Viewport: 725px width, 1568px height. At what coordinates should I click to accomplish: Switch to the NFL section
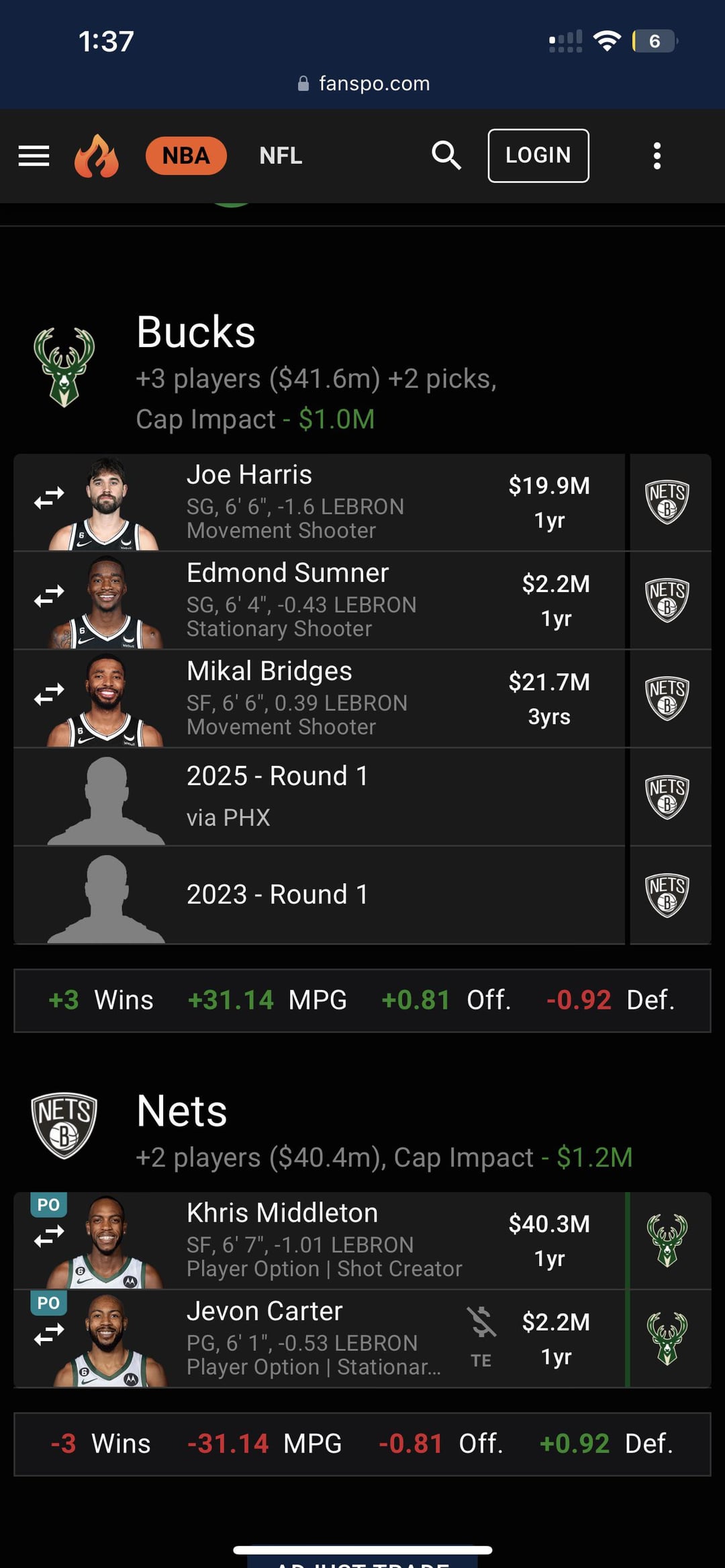click(x=281, y=156)
